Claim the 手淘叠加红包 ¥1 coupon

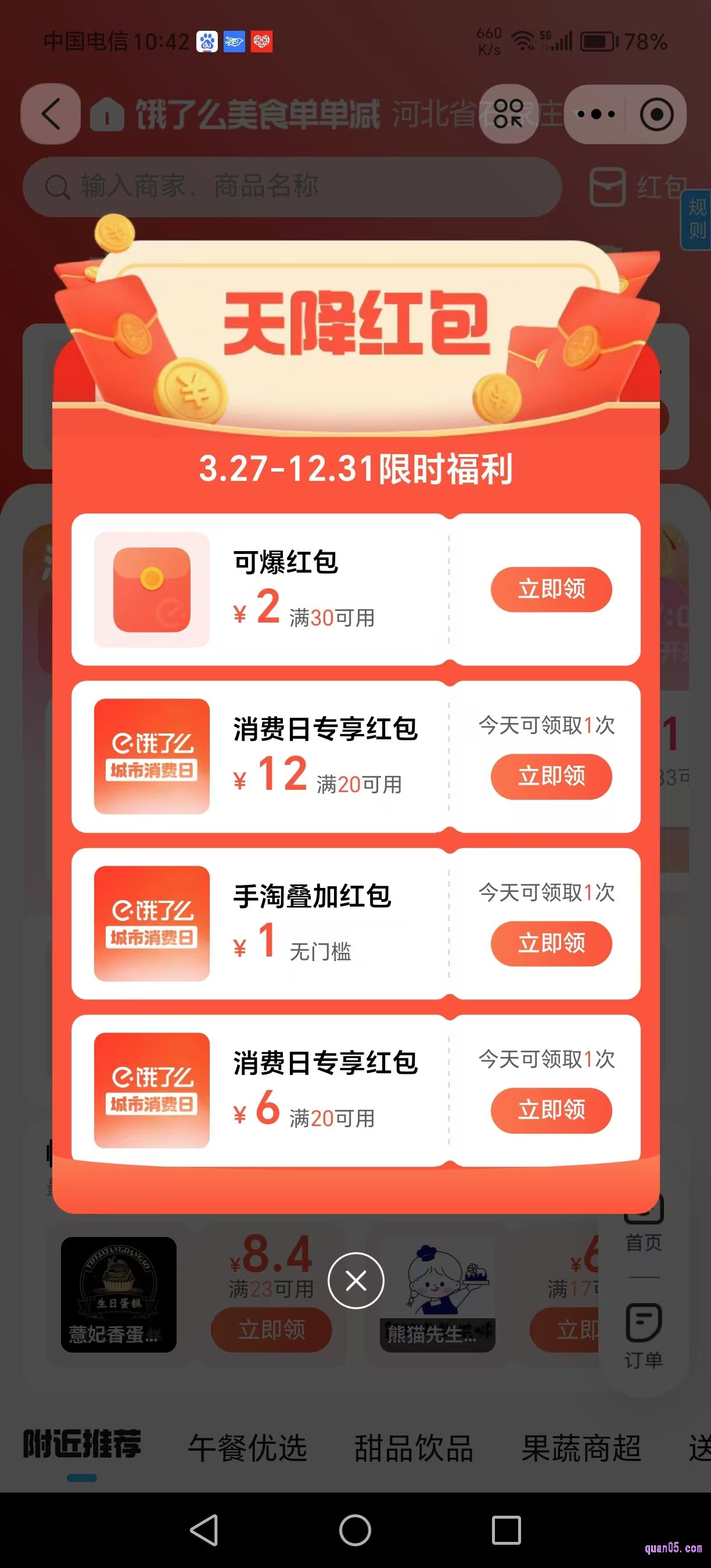551,944
